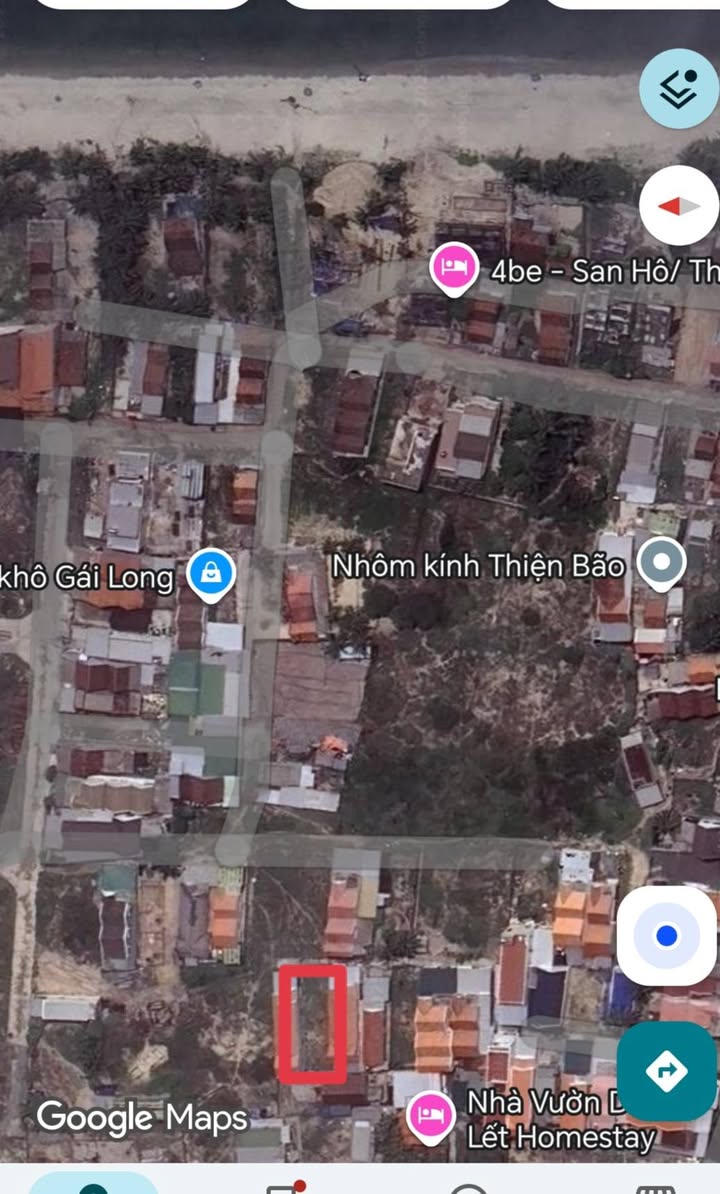Viewport: 720px width, 1194px height.
Task: Tap the compass to reset map orientation
Action: [x=678, y=206]
